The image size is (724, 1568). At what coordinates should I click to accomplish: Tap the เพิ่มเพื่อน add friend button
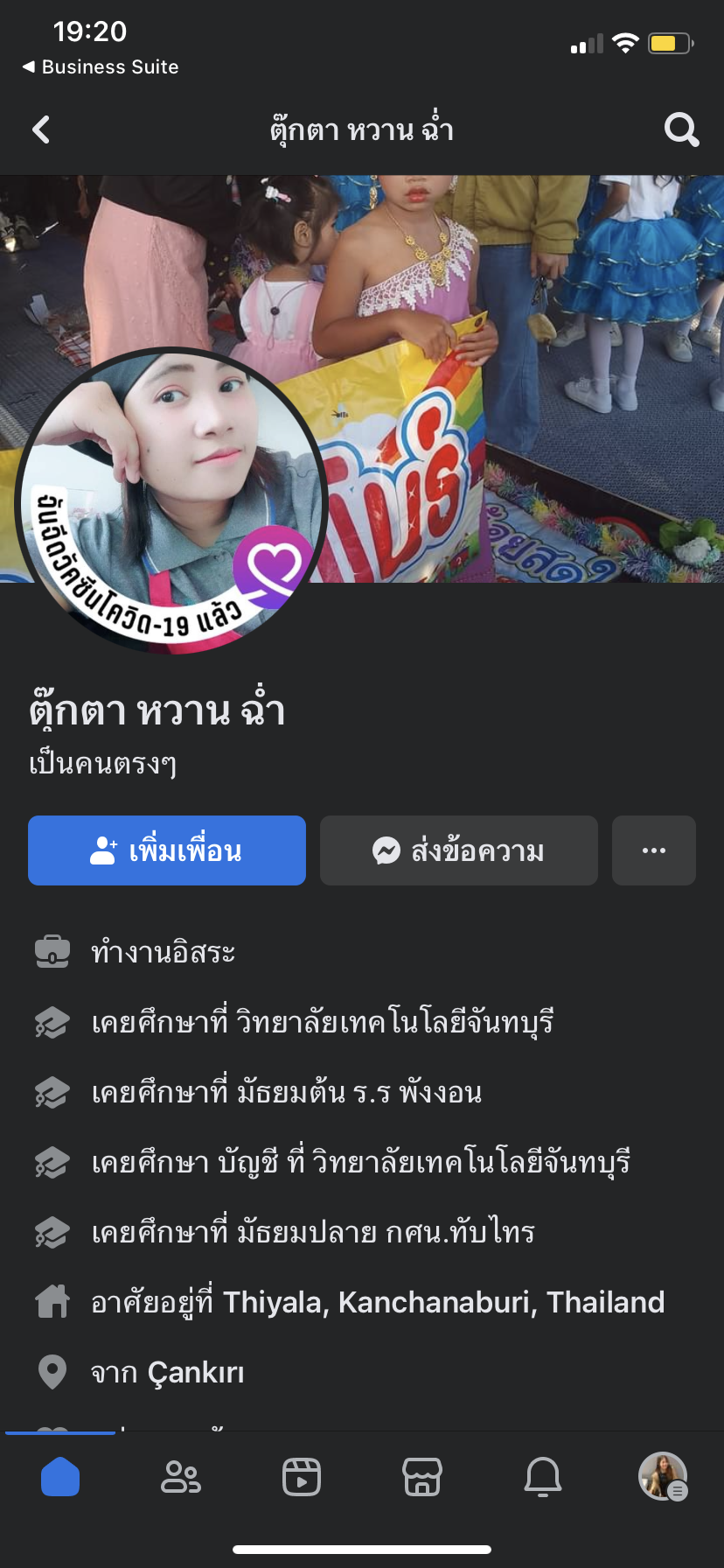(167, 850)
